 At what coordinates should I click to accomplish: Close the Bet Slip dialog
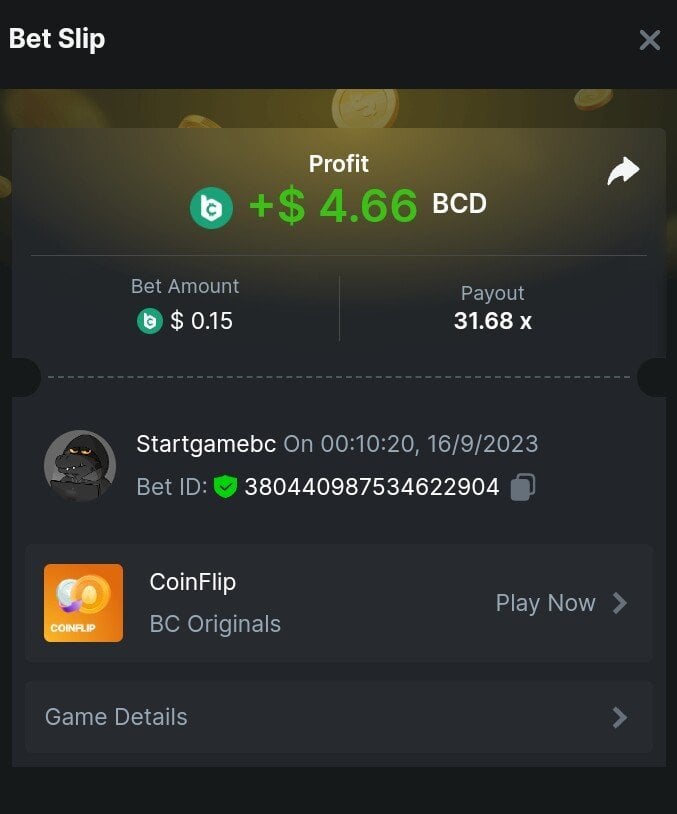(649, 40)
